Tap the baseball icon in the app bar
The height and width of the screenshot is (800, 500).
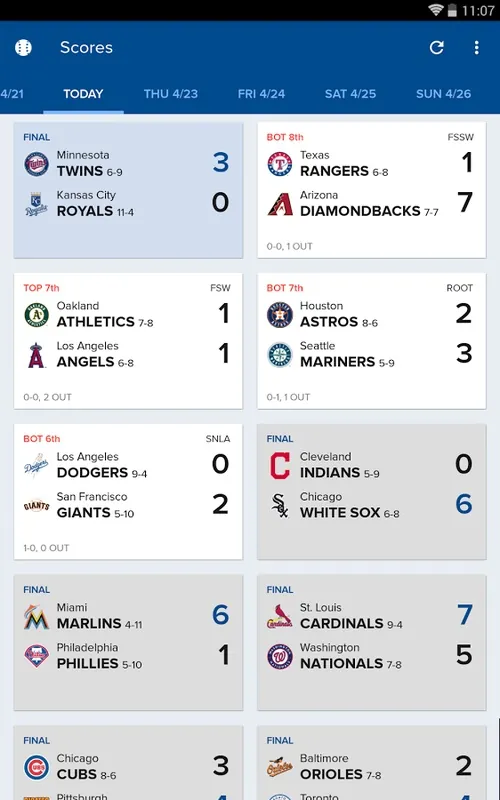click(23, 47)
